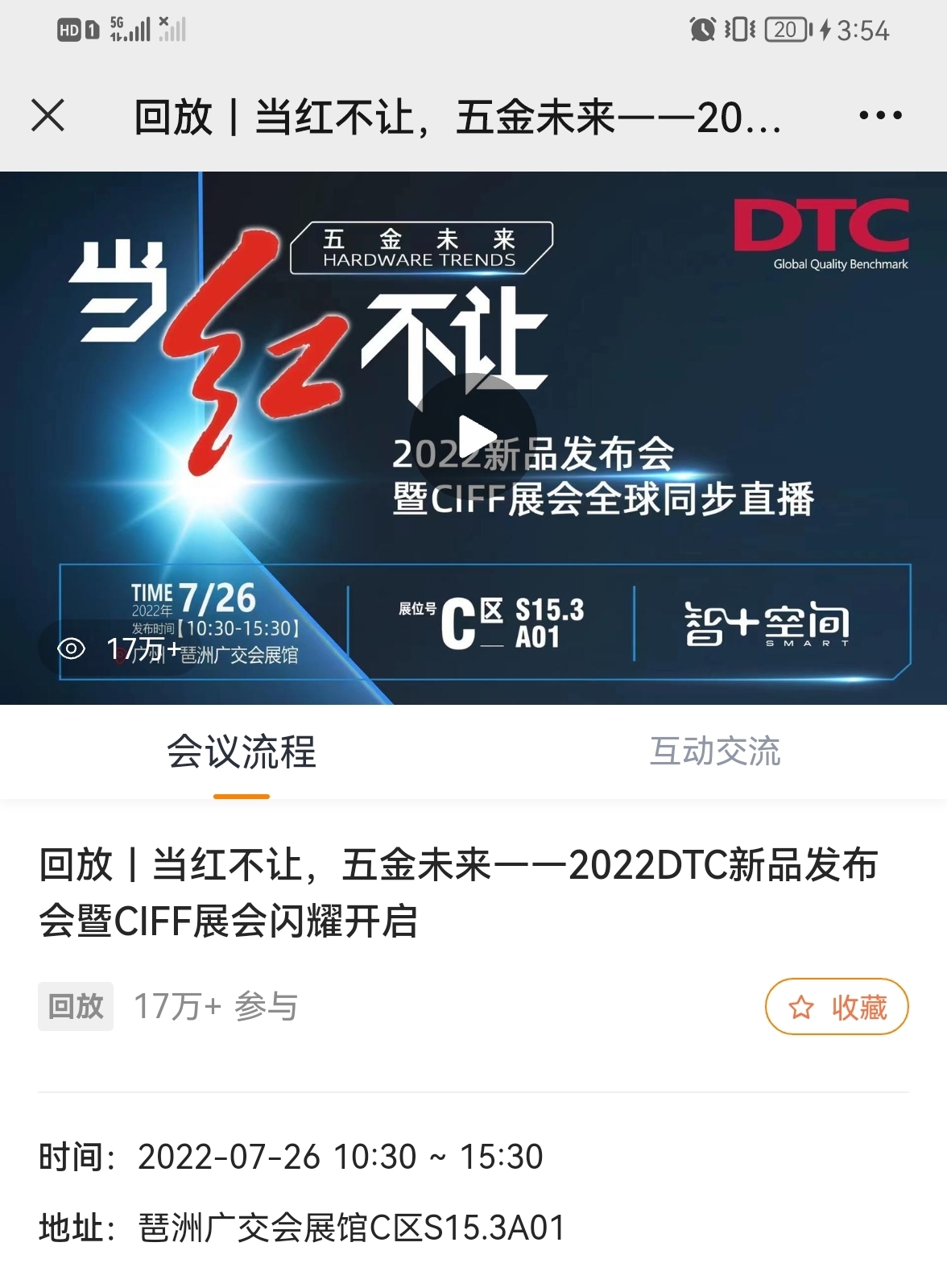The height and width of the screenshot is (1288, 947).
Task: Close the page with the X icon
Action: pyautogui.click(x=48, y=115)
